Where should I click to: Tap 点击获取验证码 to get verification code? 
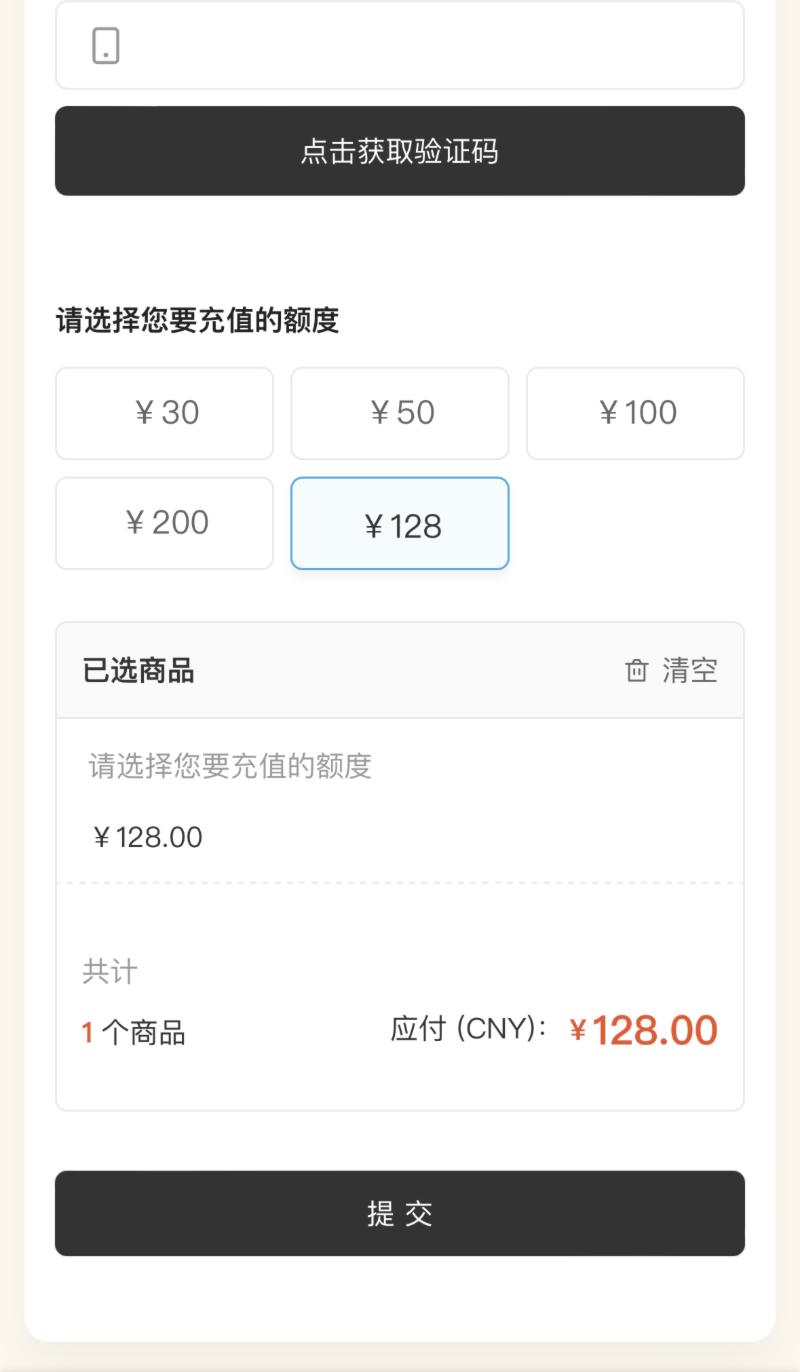pyautogui.click(x=400, y=151)
